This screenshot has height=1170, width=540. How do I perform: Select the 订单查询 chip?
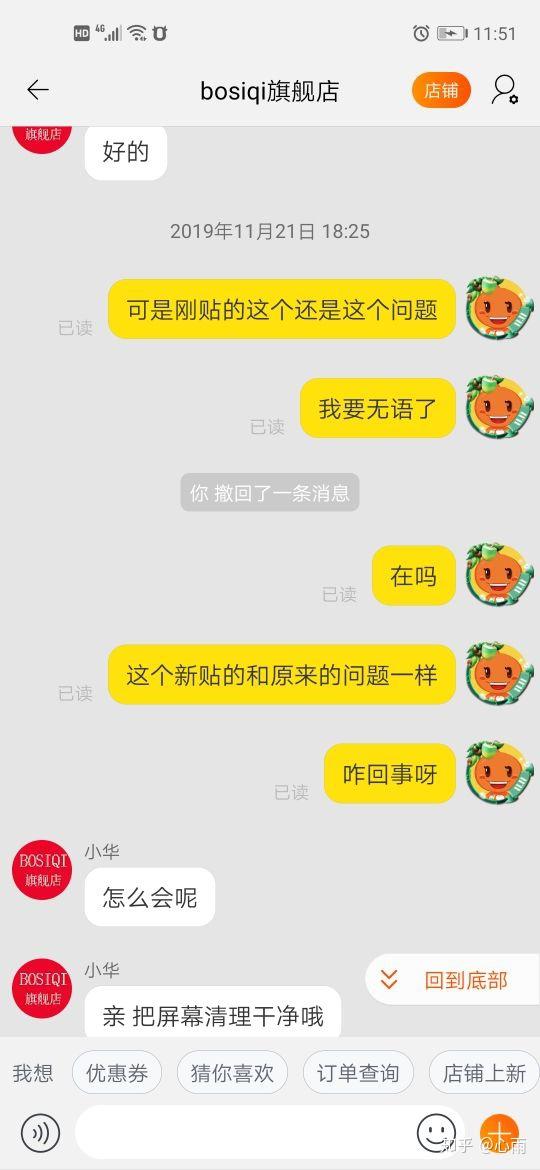pyautogui.click(x=358, y=1073)
